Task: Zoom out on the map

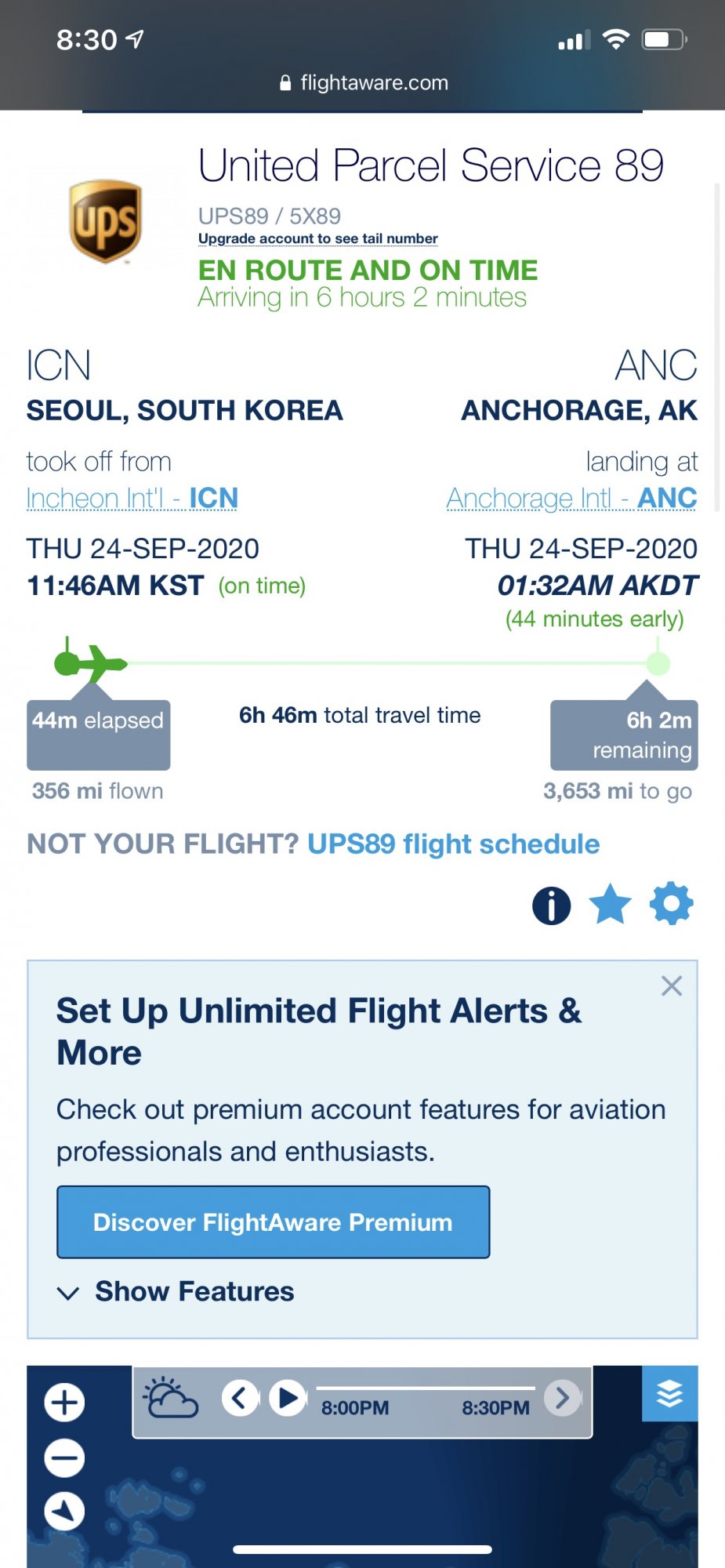Action: pyautogui.click(x=64, y=1457)
